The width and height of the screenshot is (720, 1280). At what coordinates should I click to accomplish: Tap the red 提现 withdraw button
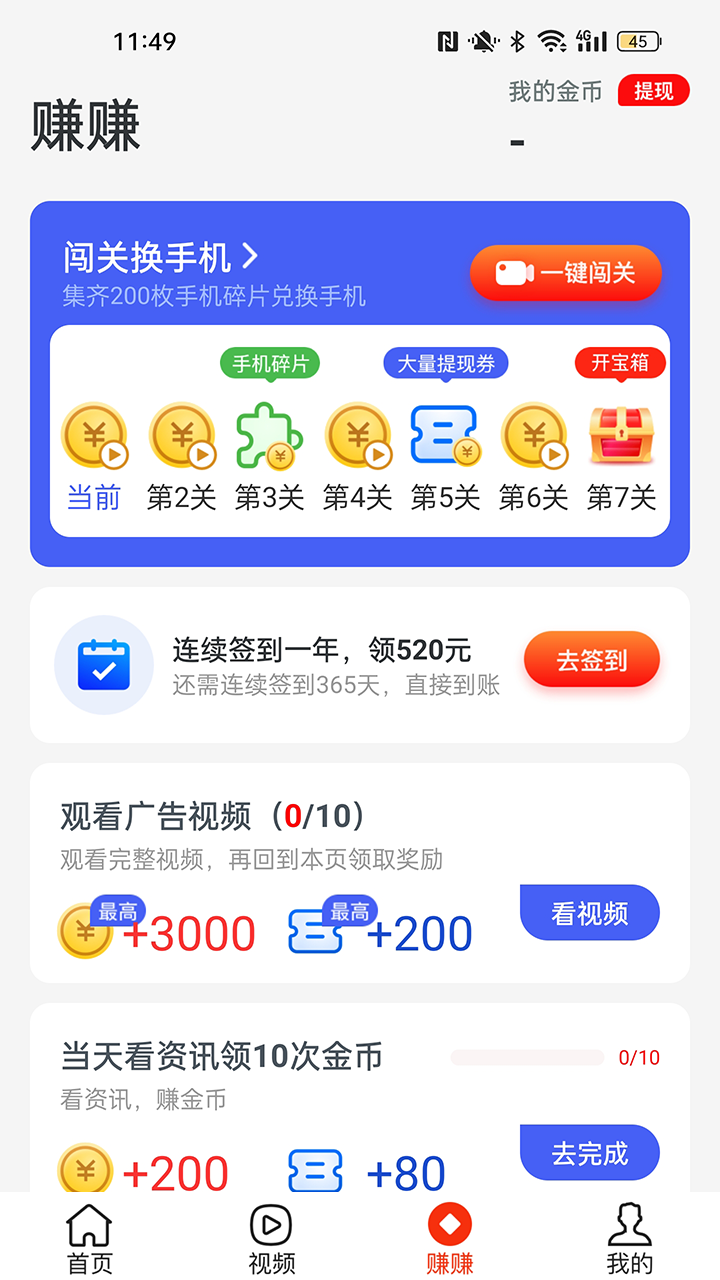click(653, 91)
